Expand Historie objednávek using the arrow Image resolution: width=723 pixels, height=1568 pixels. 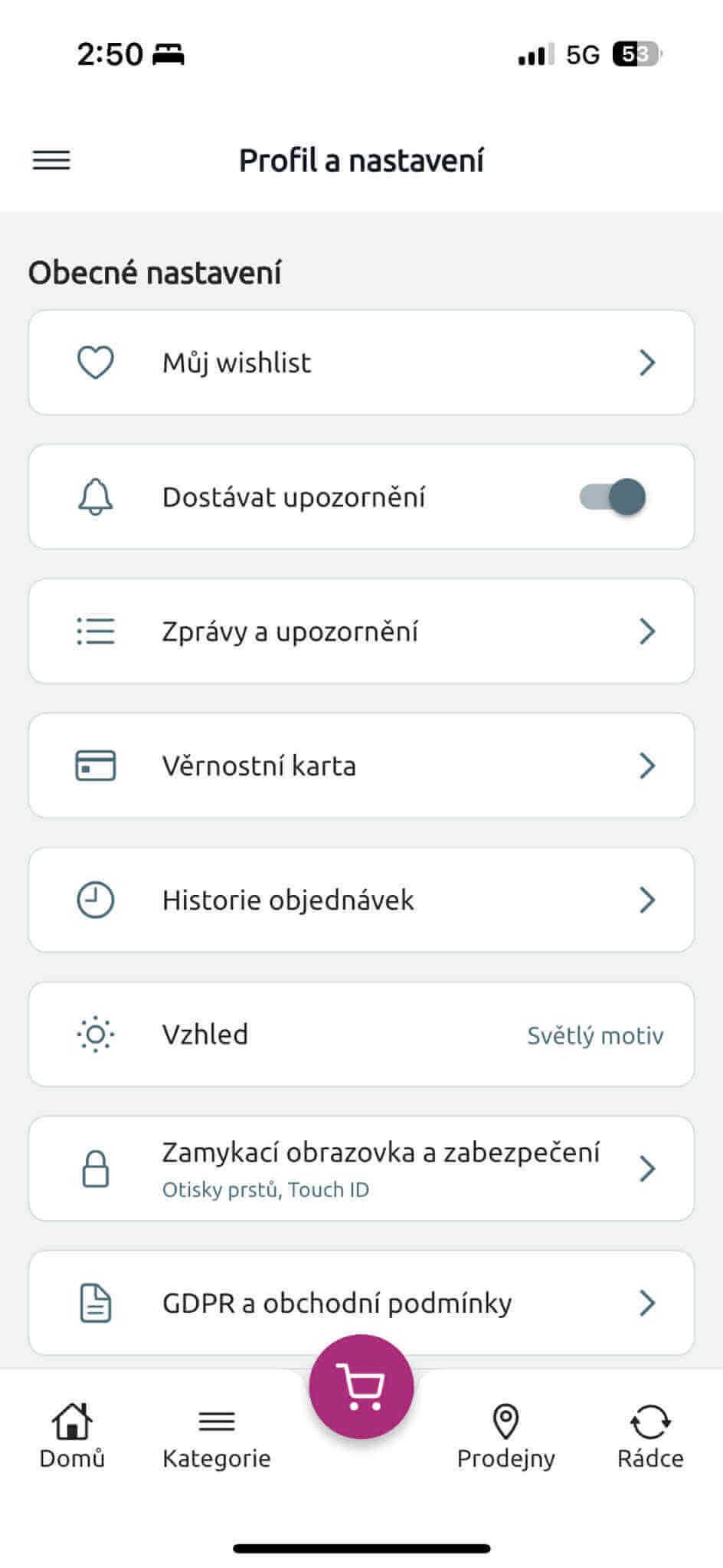(x=647, y=900)
